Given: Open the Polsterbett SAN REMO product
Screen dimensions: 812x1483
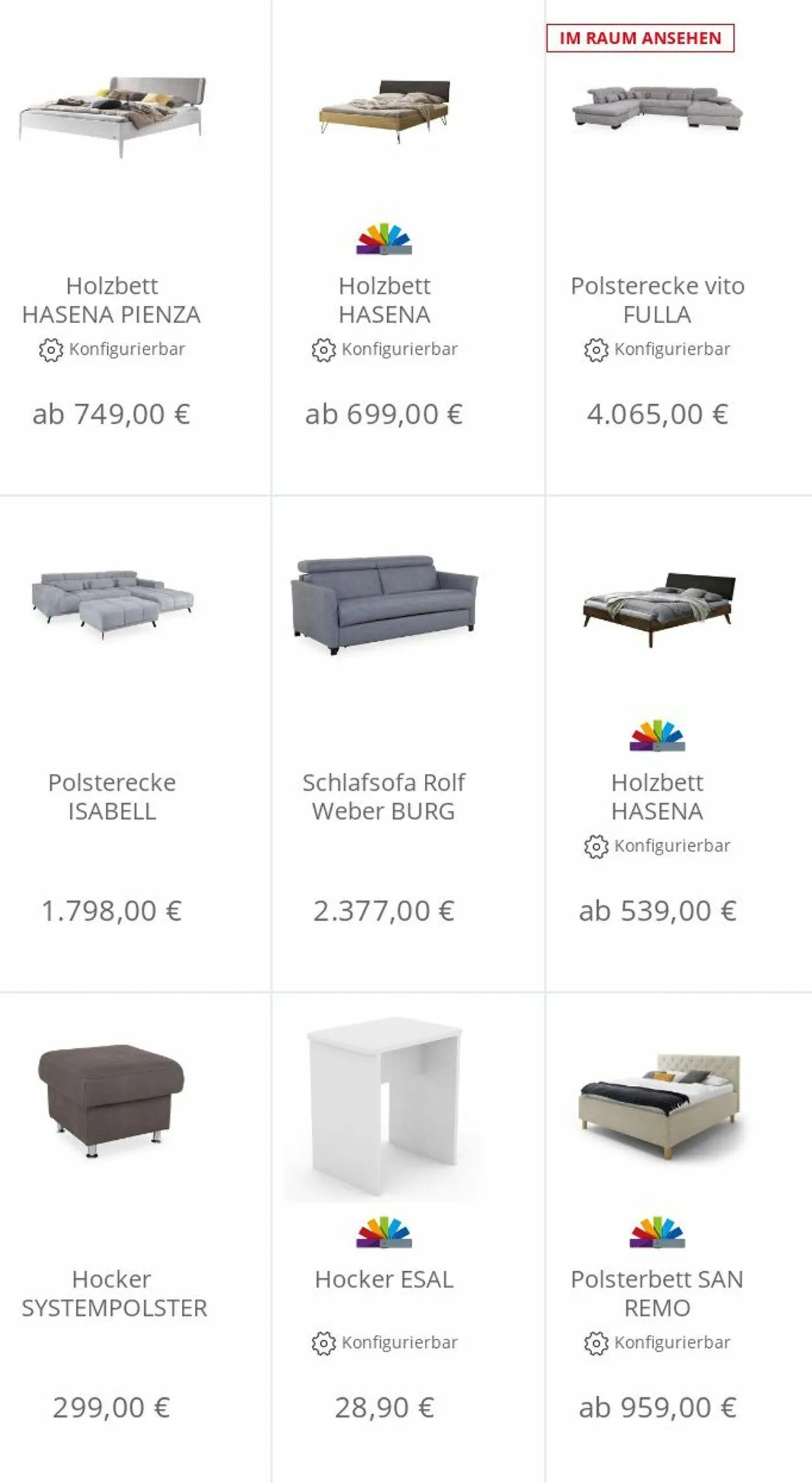Looking at the screenshot, I should [x=657, y=1293].
